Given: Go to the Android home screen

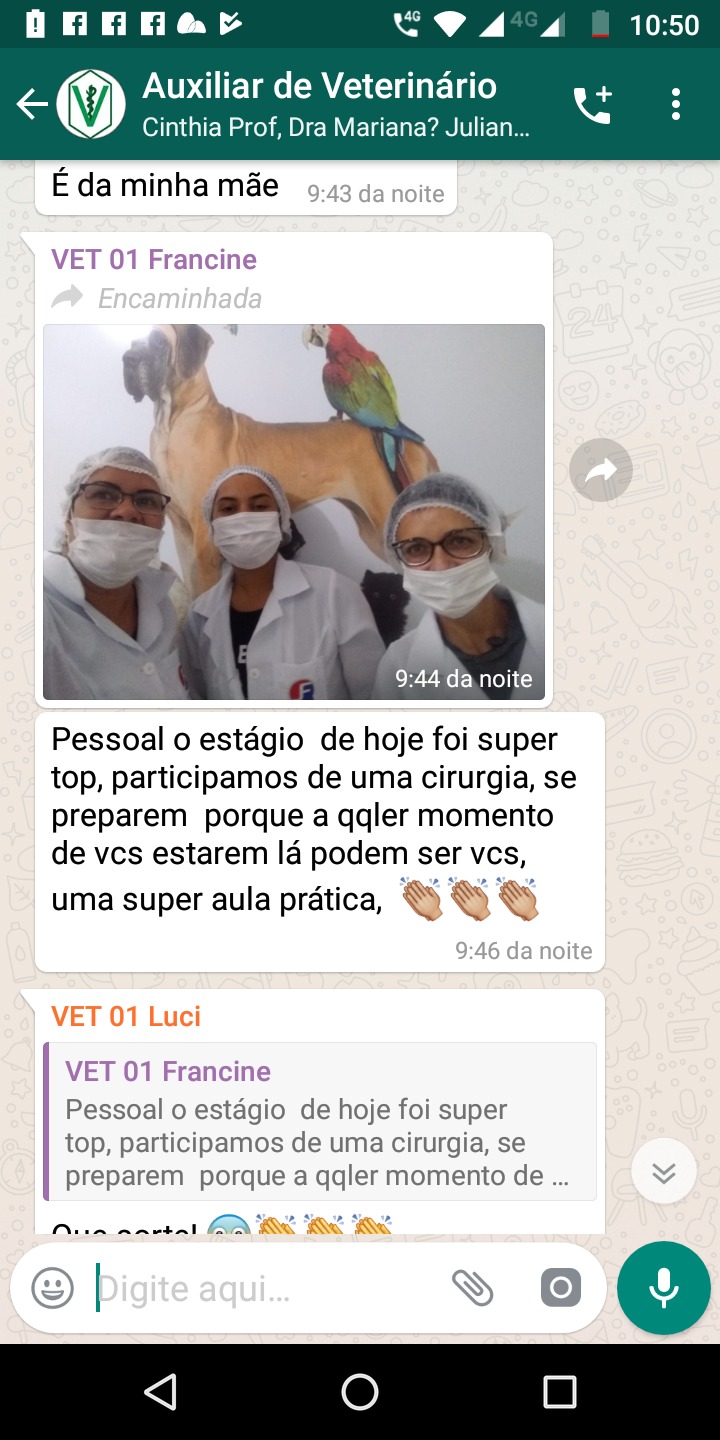Looking at the screenshot, I should click(360, 1392).
